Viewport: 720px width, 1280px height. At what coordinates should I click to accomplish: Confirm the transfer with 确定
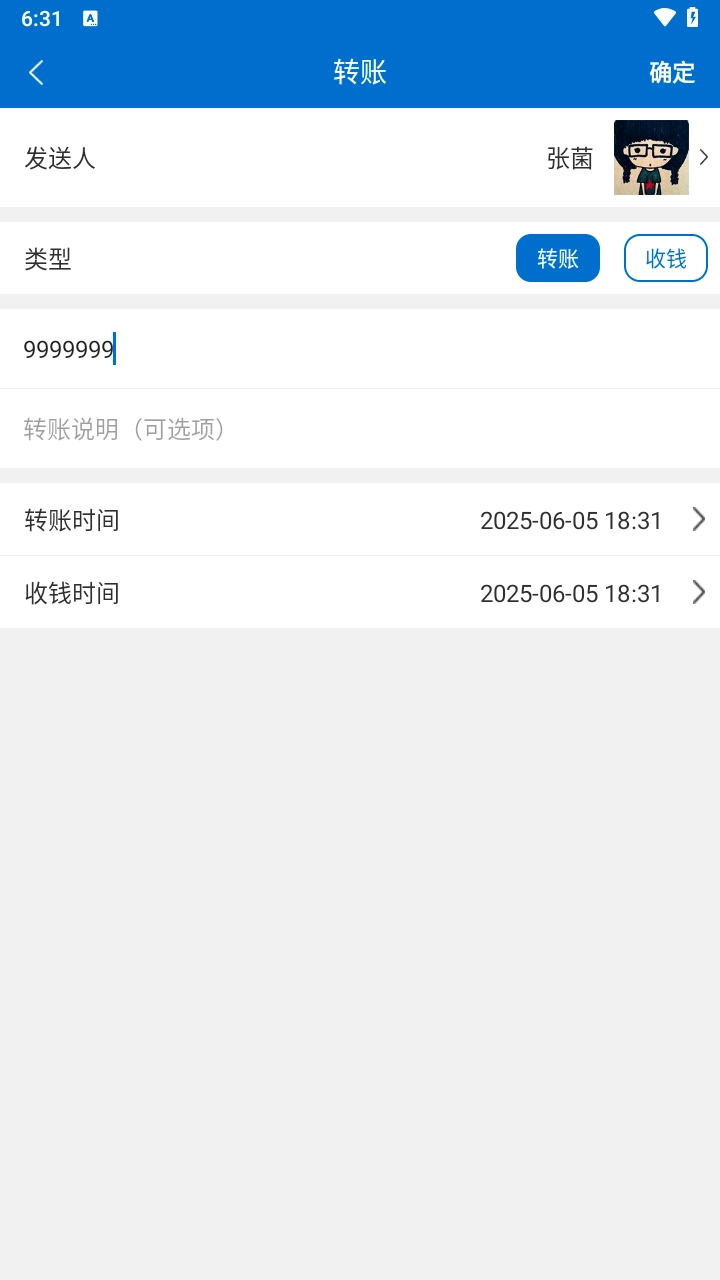point(671,72)
